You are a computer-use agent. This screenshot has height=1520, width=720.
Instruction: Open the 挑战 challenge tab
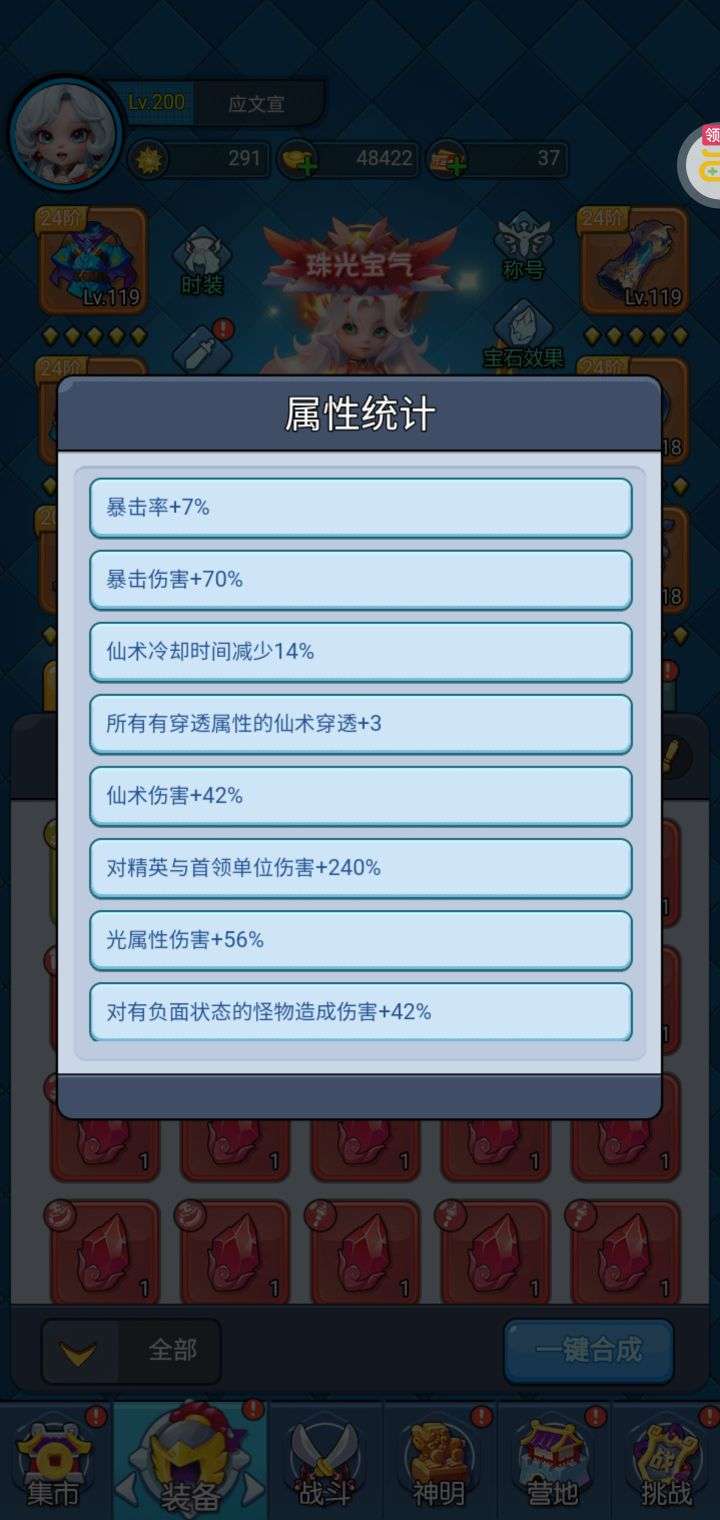666,1462
